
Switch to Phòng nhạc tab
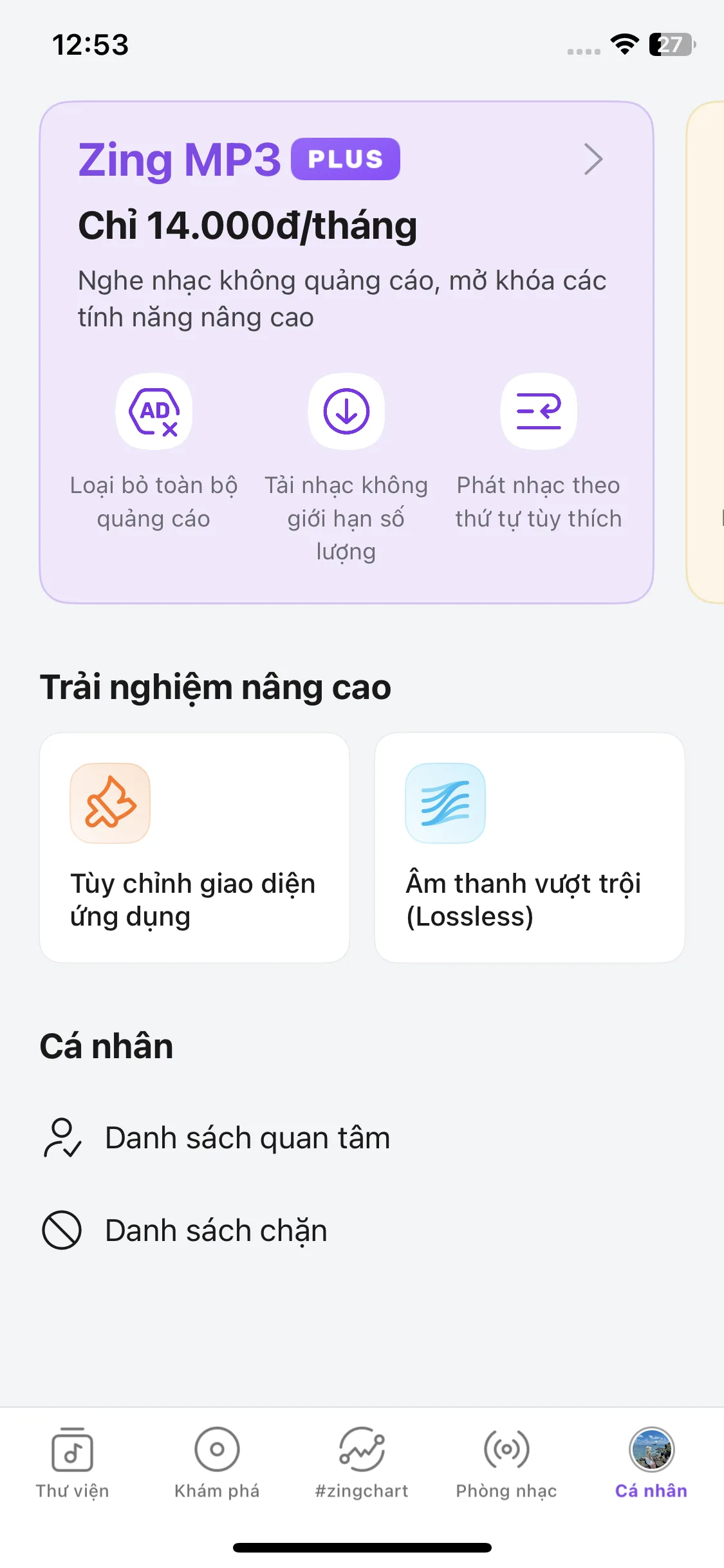[x=506, y=1462]
